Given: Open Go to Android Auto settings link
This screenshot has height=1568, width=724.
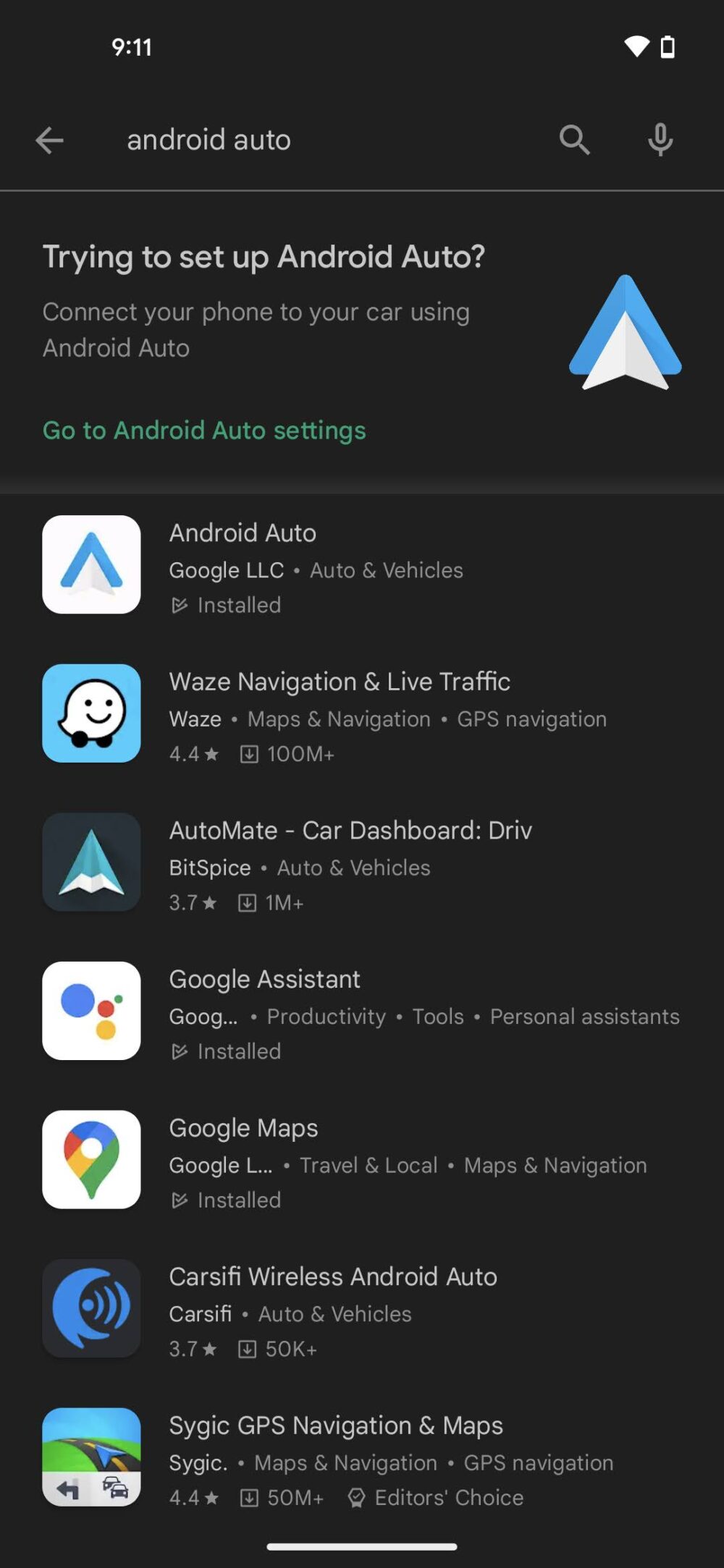Looking at the screenshot, I should 204,431.
